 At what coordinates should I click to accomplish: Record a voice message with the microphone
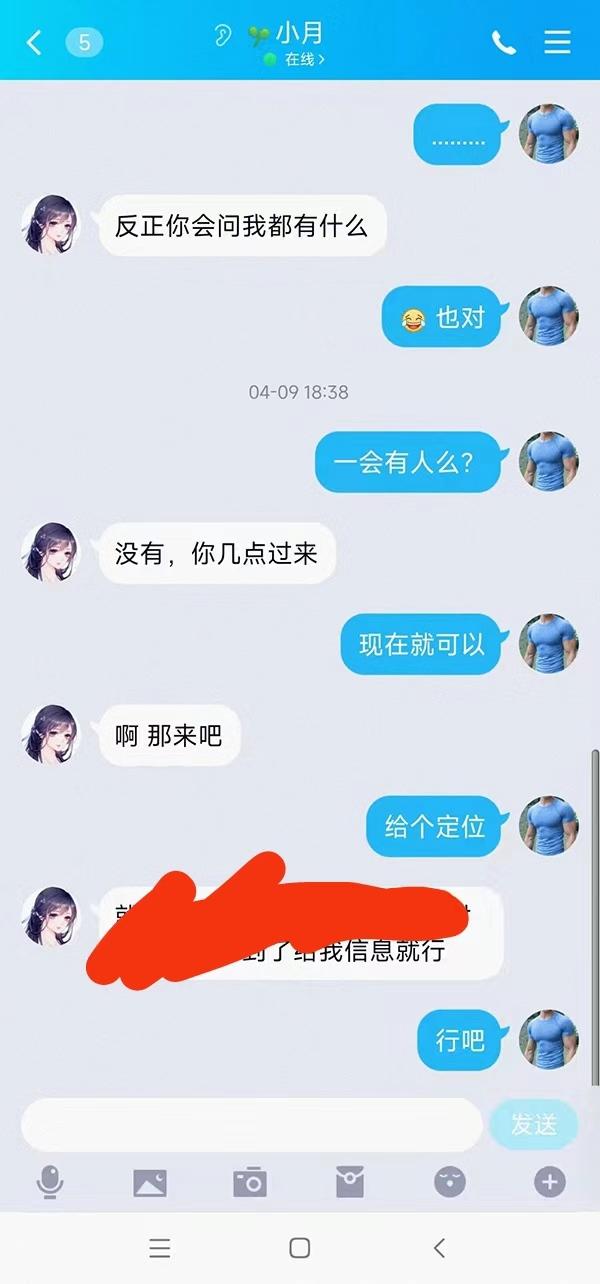tap(50, 1183)
